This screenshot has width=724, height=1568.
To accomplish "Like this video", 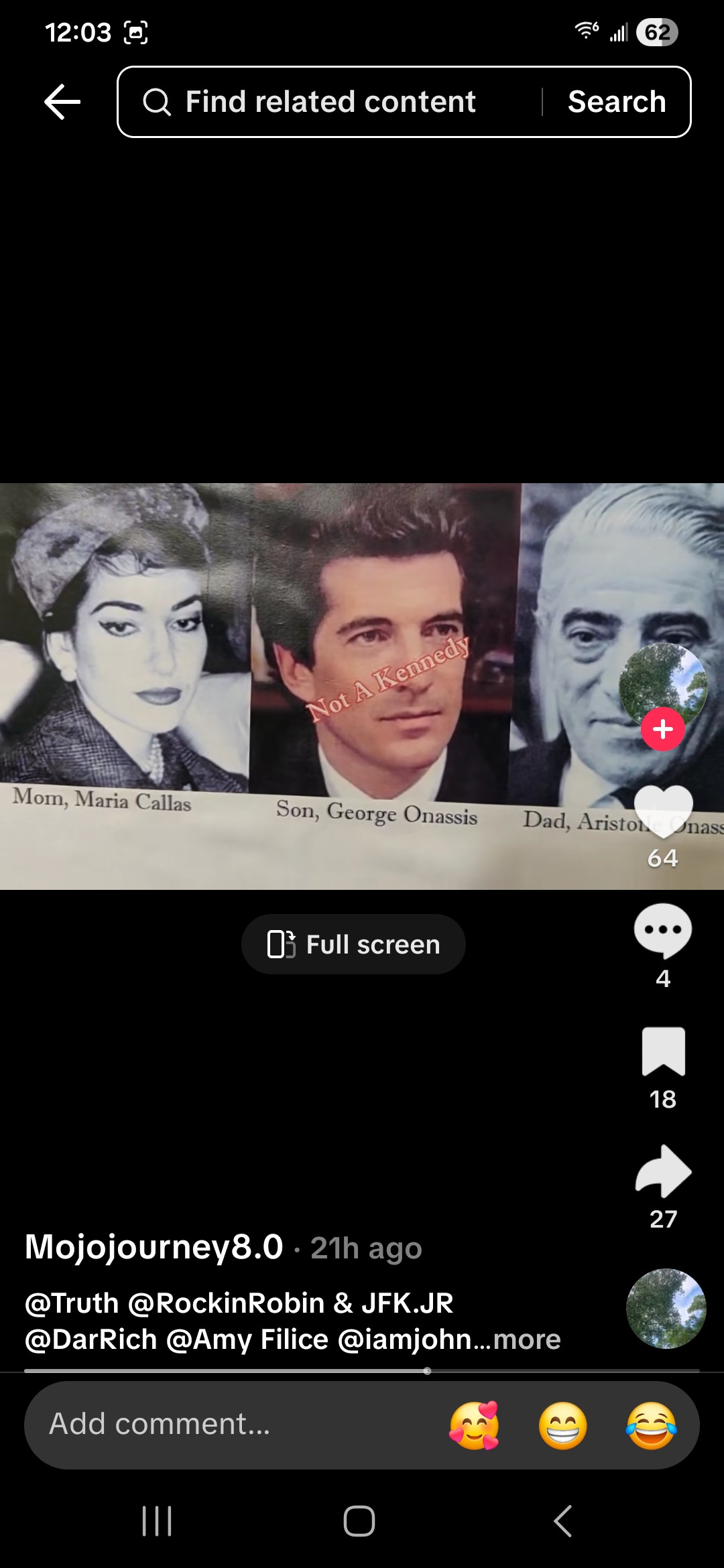I will click(662, 811).
